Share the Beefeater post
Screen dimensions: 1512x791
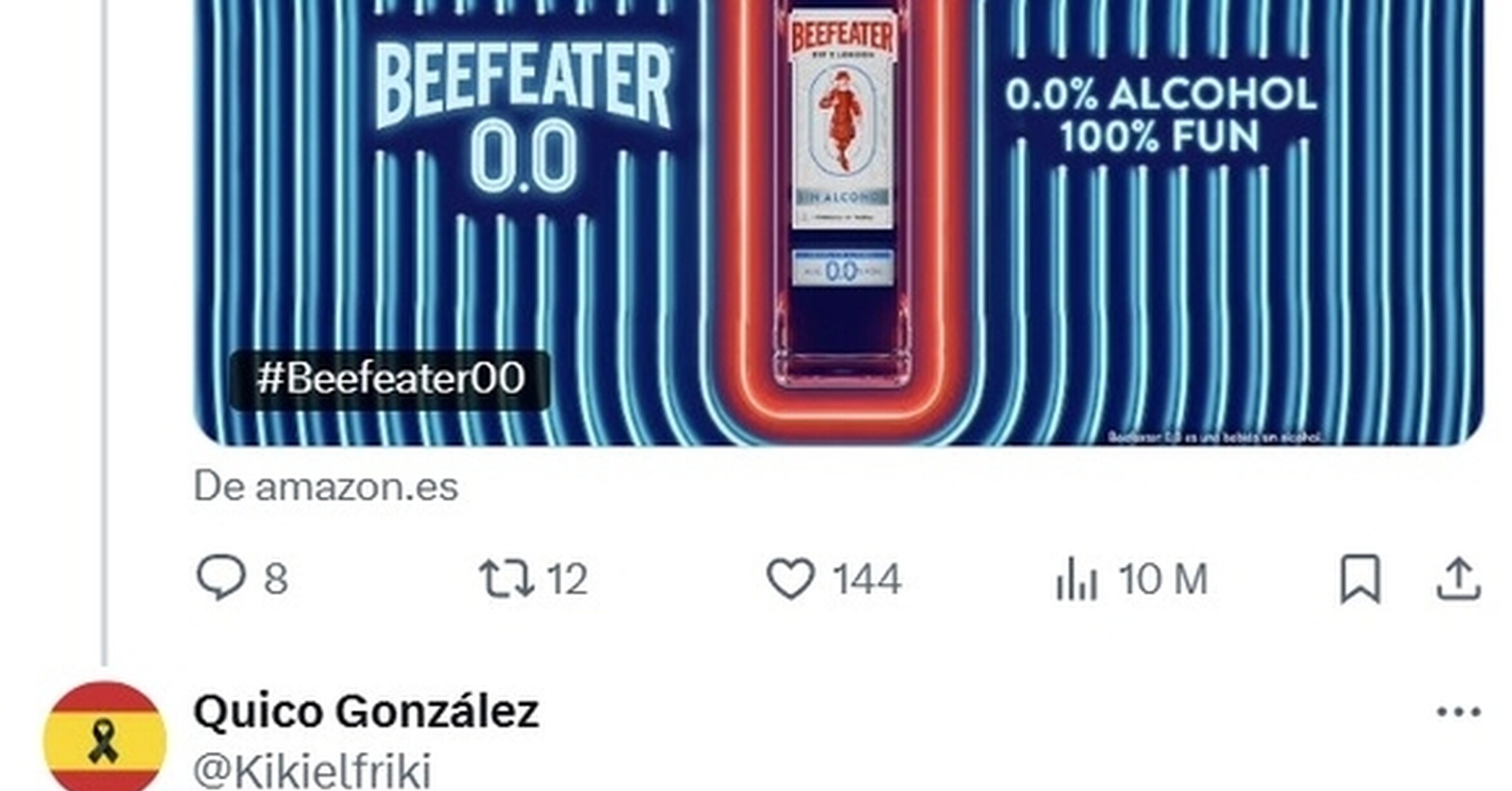(x=1459, y=579)
